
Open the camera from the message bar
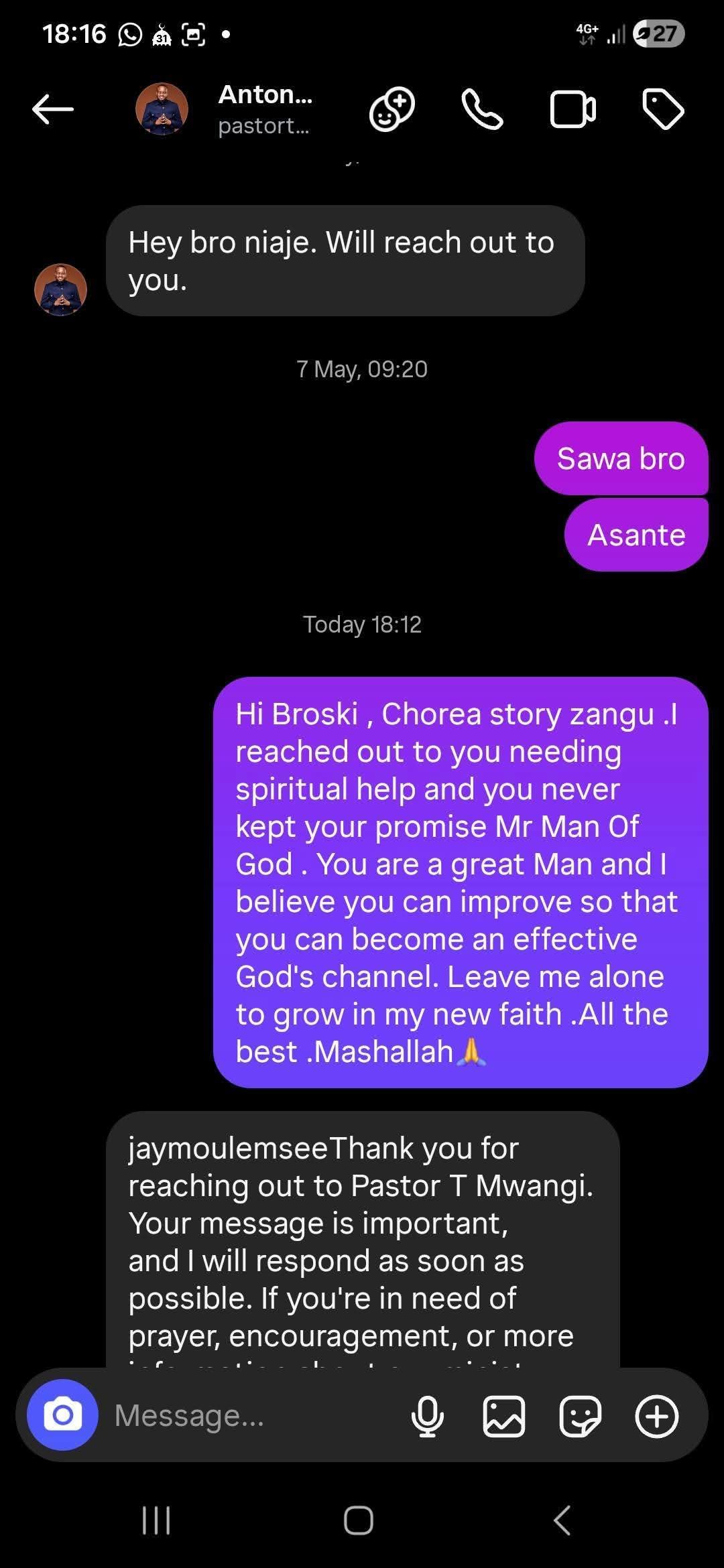click(x=62, y=1415)
